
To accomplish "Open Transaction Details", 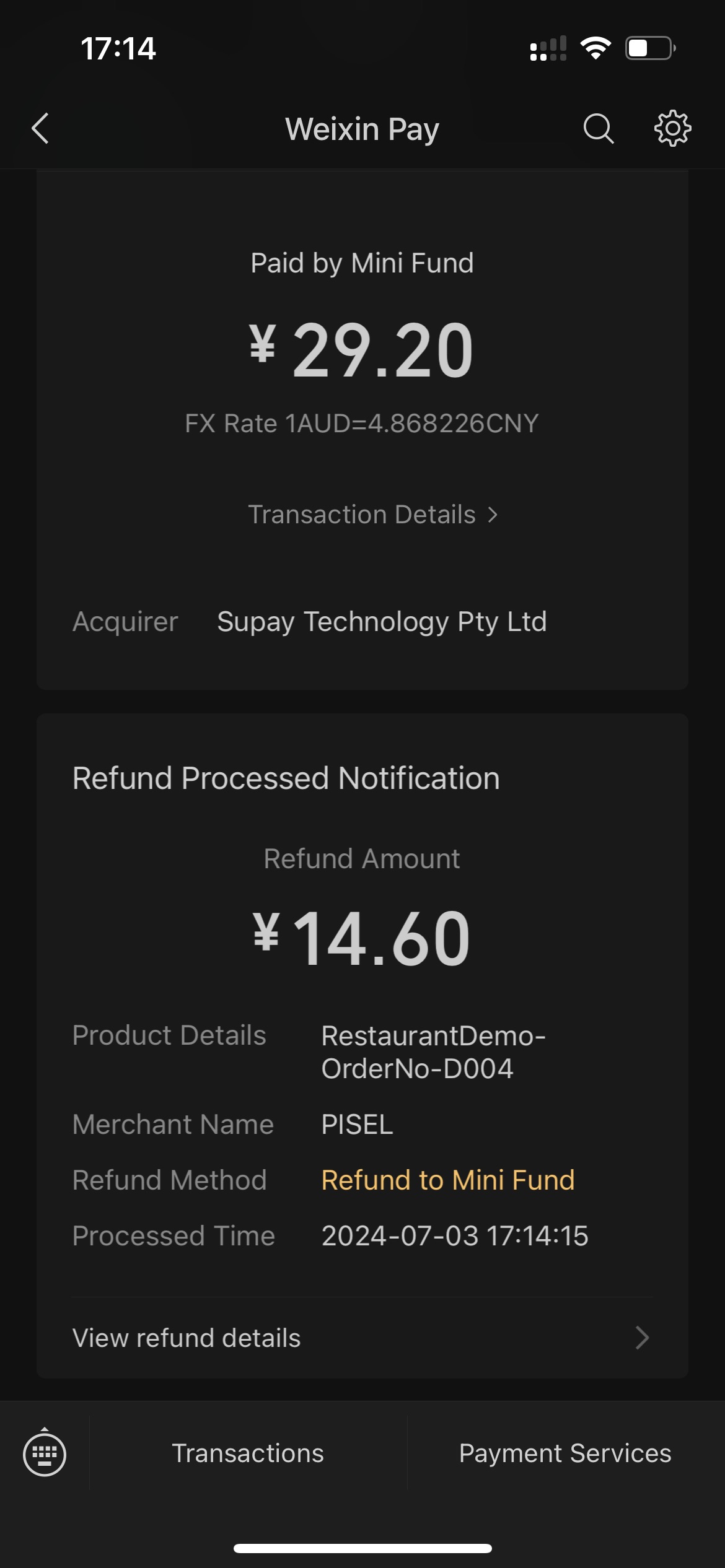I will point(372,515).
